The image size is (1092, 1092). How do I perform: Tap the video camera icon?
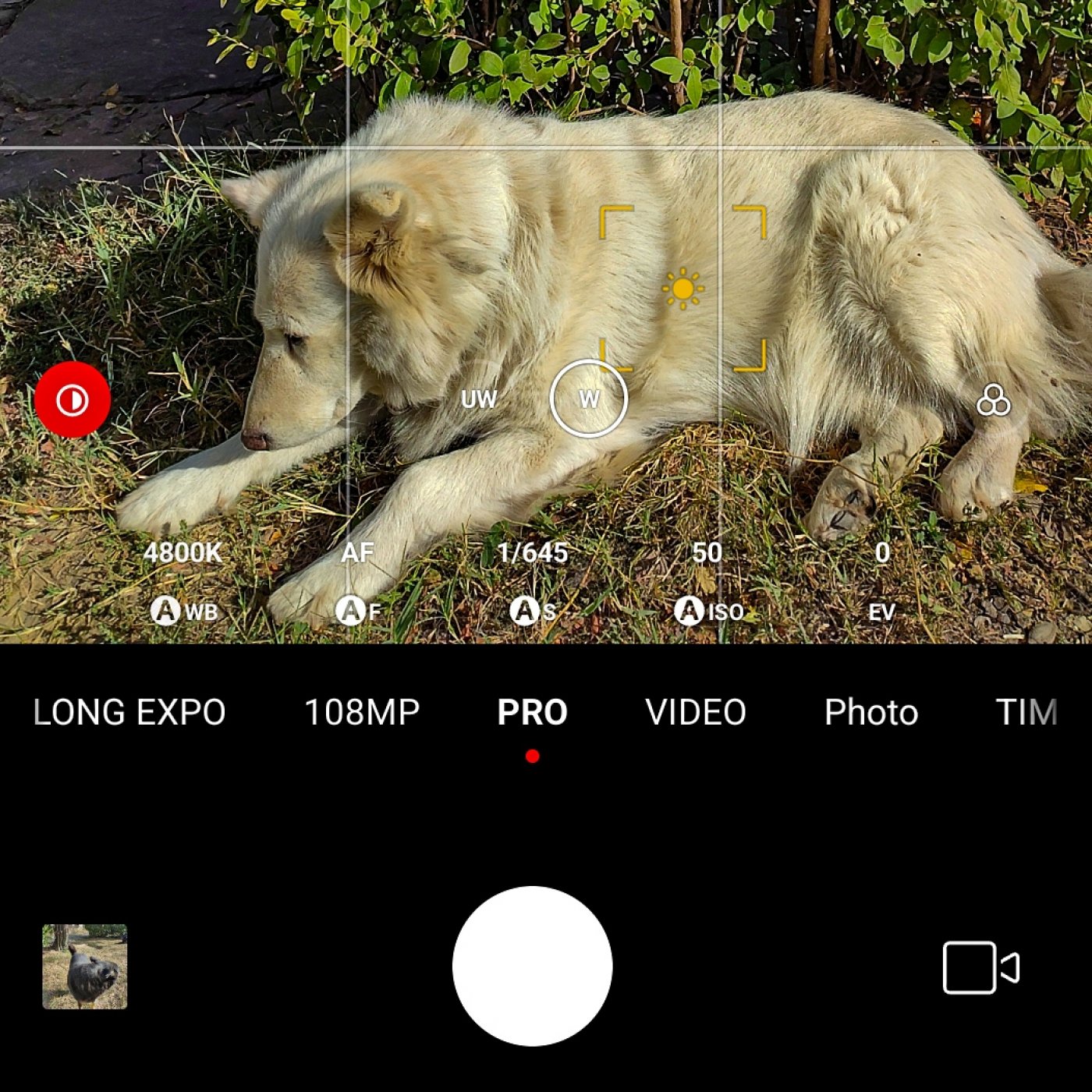tap(980, 967)
